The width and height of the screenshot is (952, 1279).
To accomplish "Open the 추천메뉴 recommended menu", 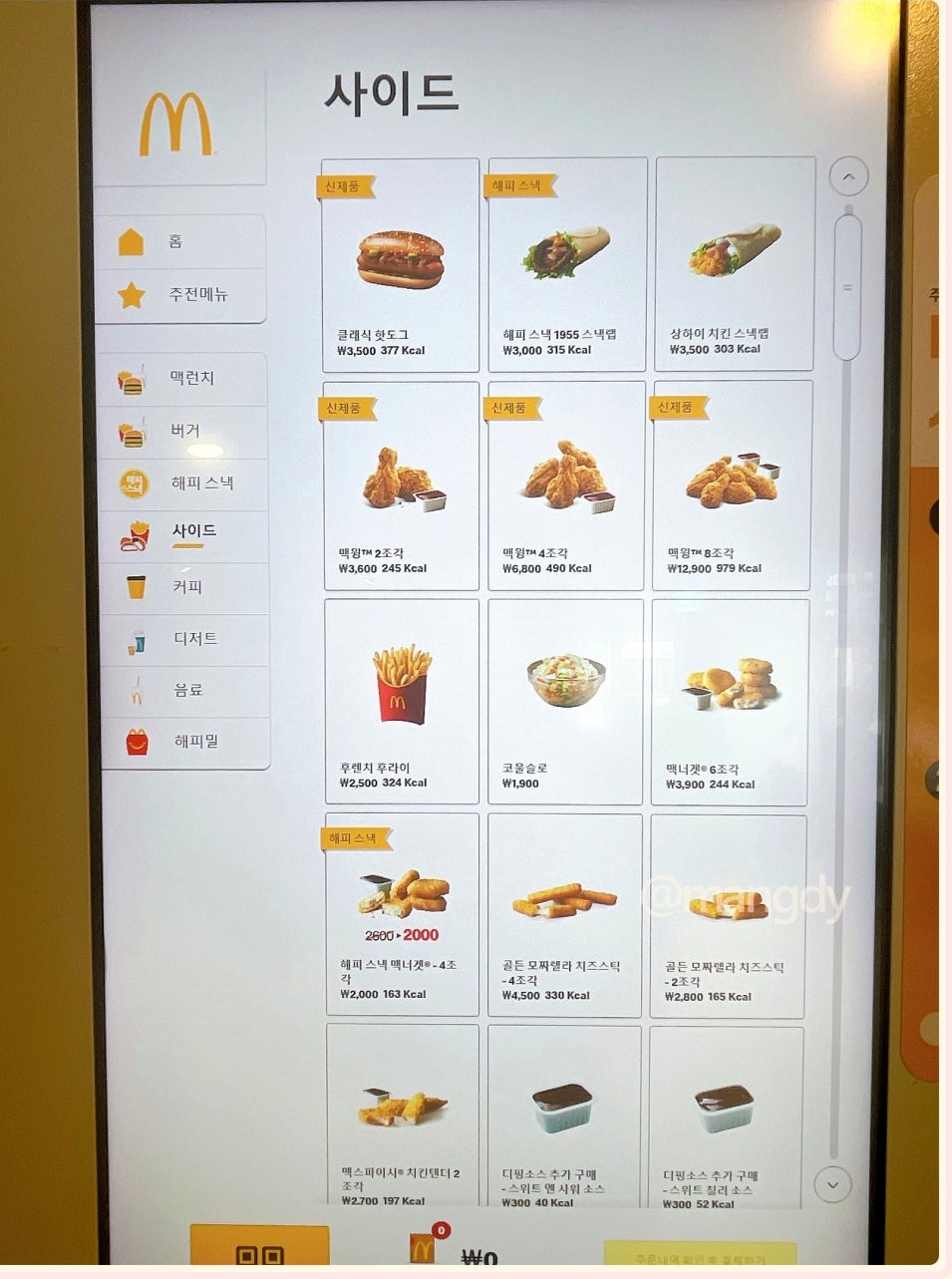I will (179, 295).
